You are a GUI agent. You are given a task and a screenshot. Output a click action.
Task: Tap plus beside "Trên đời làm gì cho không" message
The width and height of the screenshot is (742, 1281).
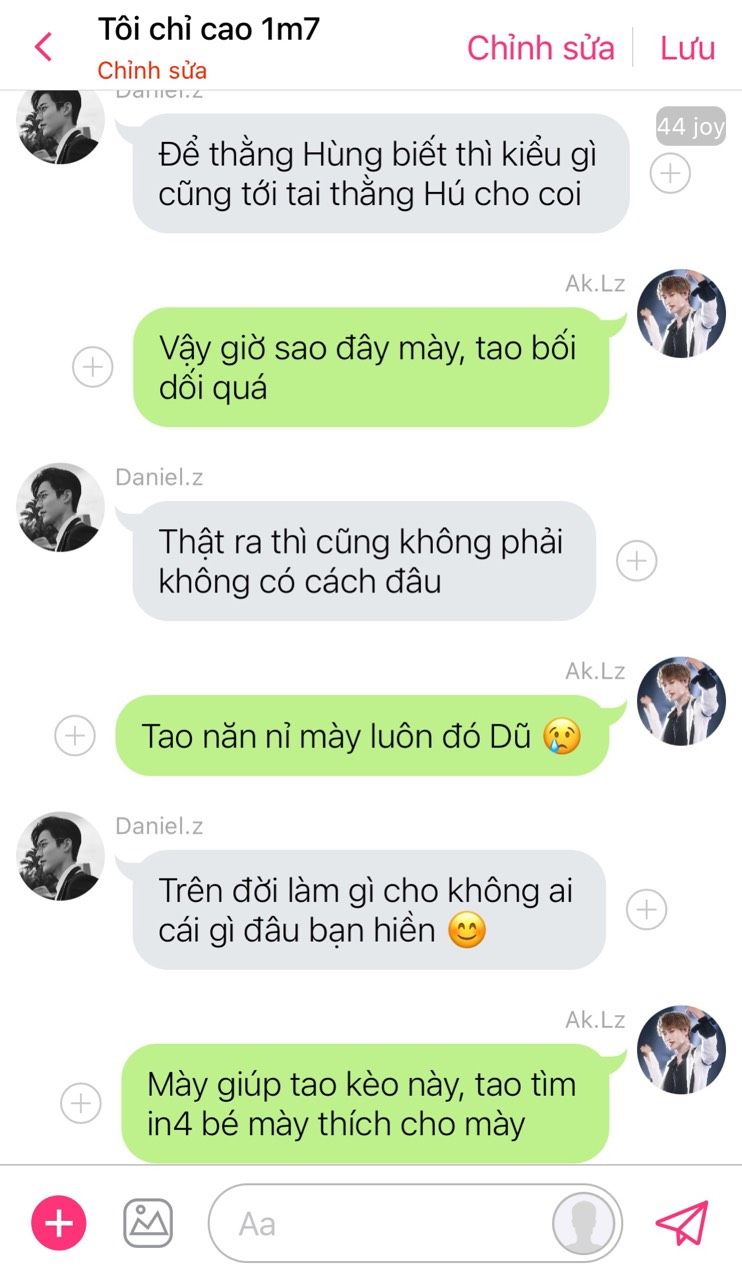point(646,910)
